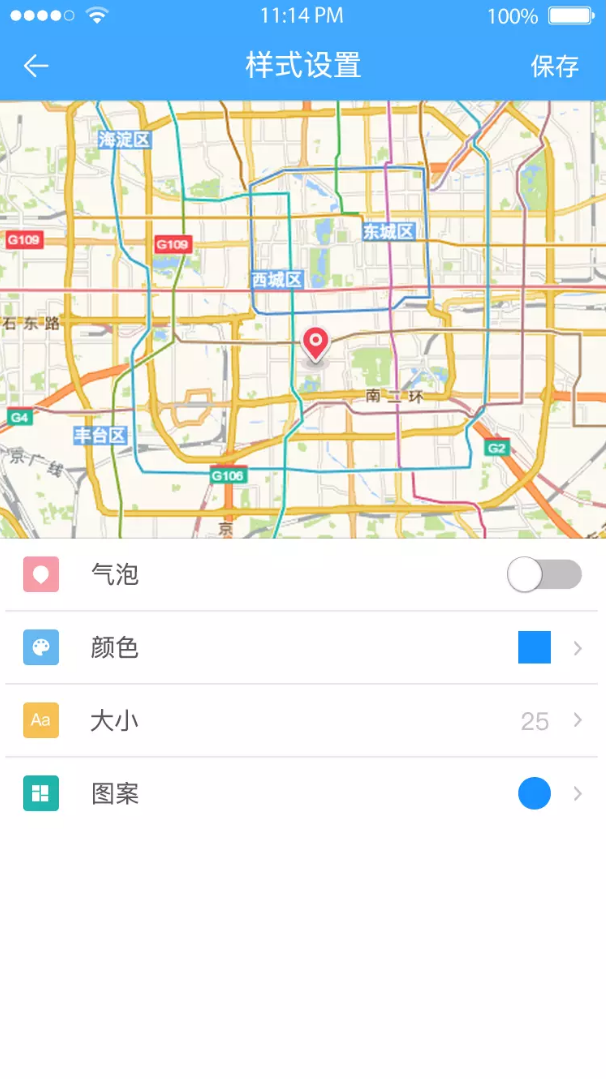The image size is (606, 1079).
Task: Open the 颜色 color setting row
Action: coord(303,648)
